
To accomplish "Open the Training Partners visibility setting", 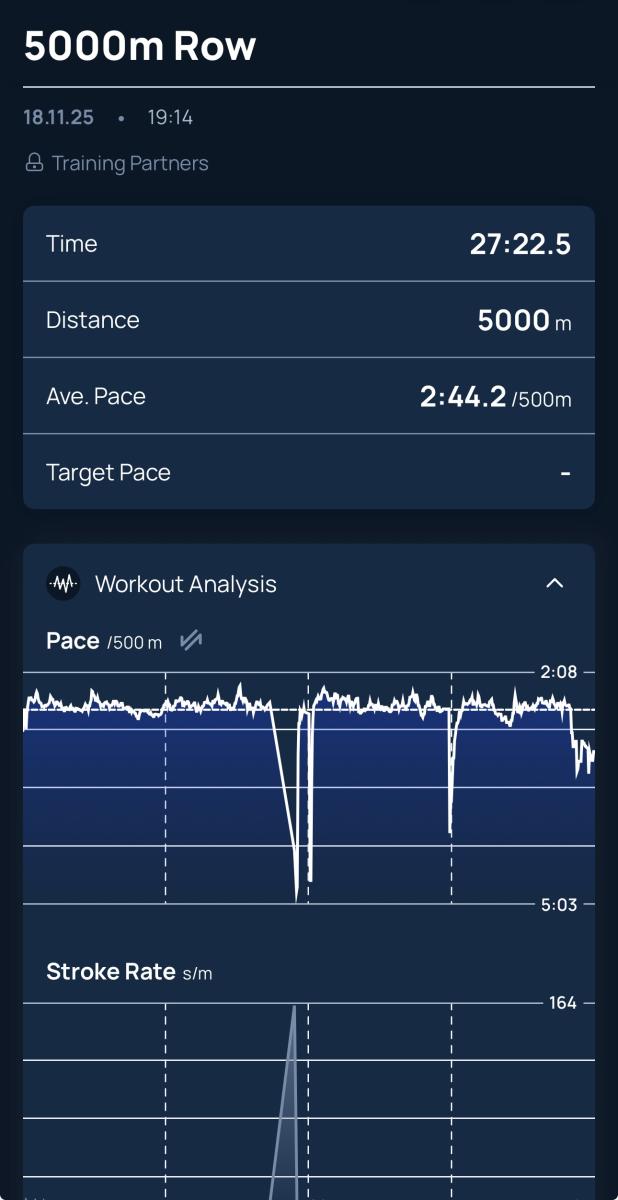I will (117, 163).
